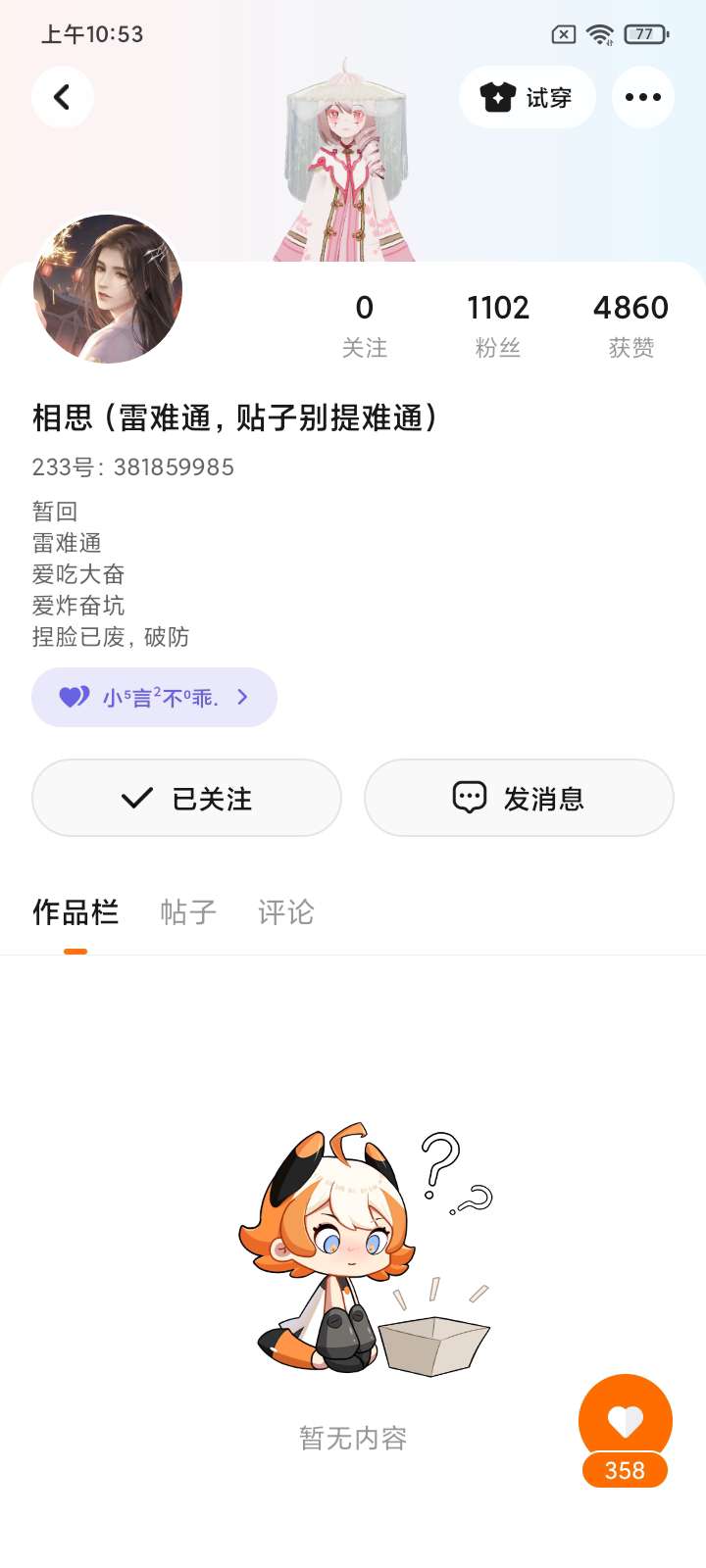The image size is (706, 1568).
Task: Send a message via 发消息
Action: tap(519, 798)
